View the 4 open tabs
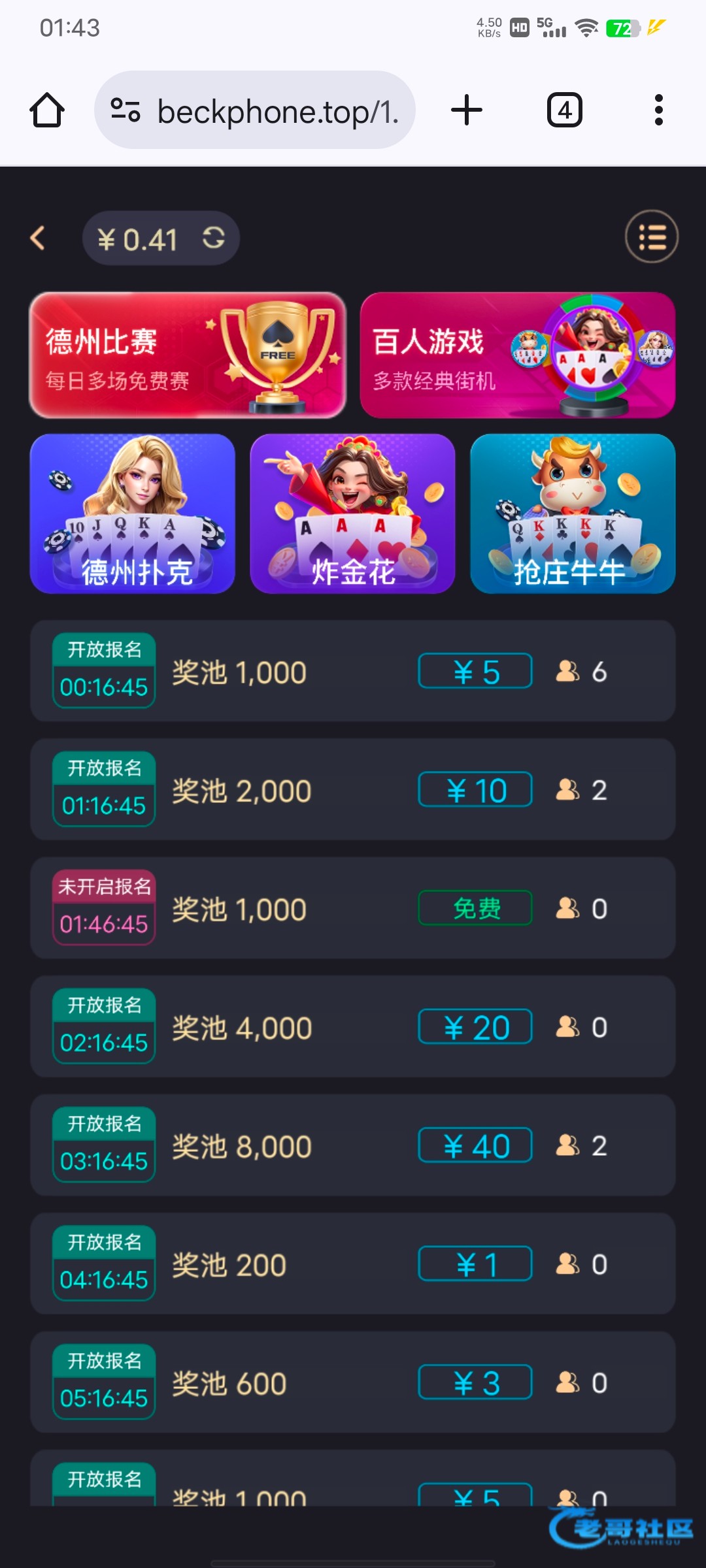 pos(565,110)
